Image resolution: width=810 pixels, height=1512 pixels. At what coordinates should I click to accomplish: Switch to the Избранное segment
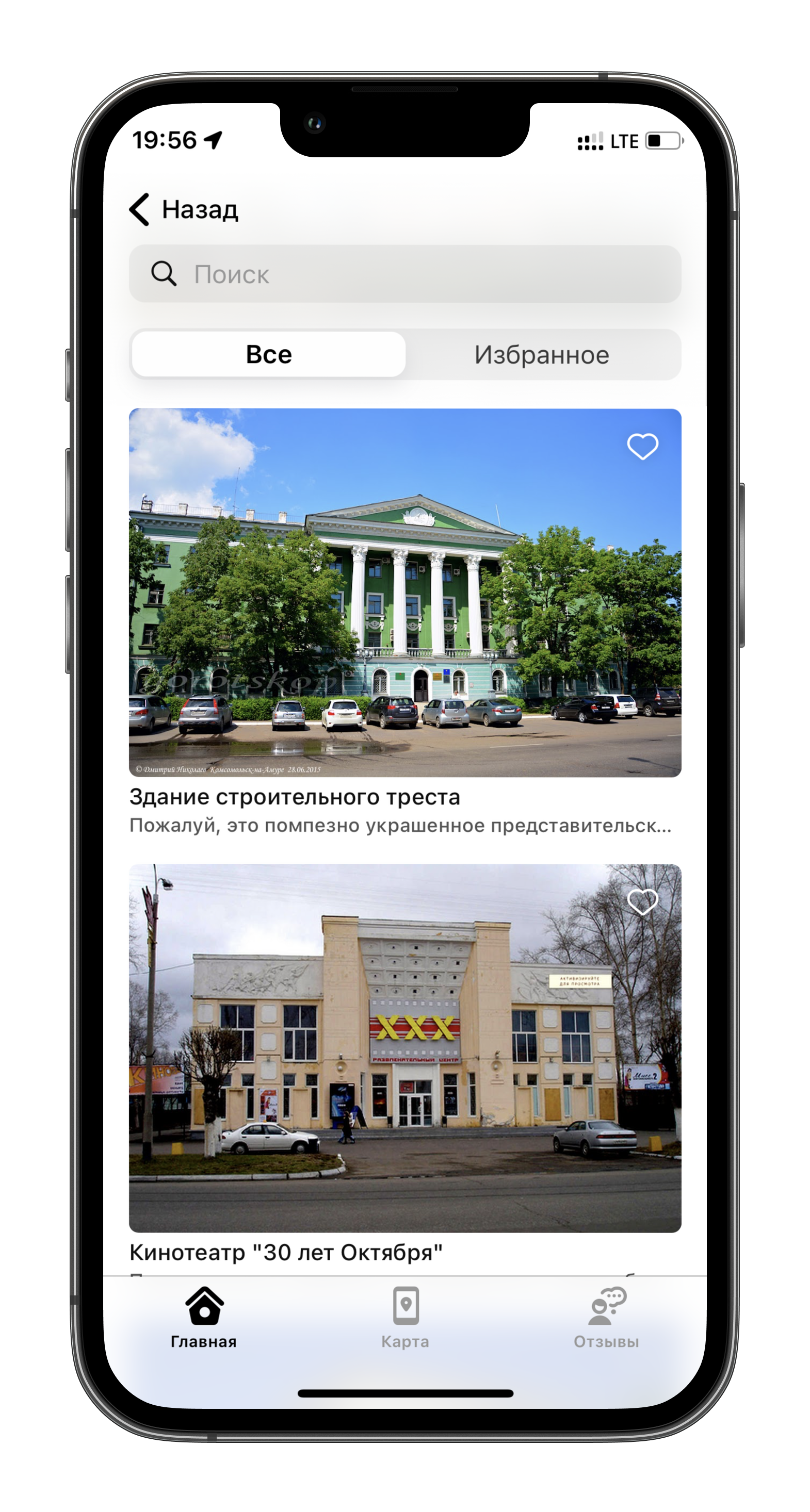pos(542,354)
